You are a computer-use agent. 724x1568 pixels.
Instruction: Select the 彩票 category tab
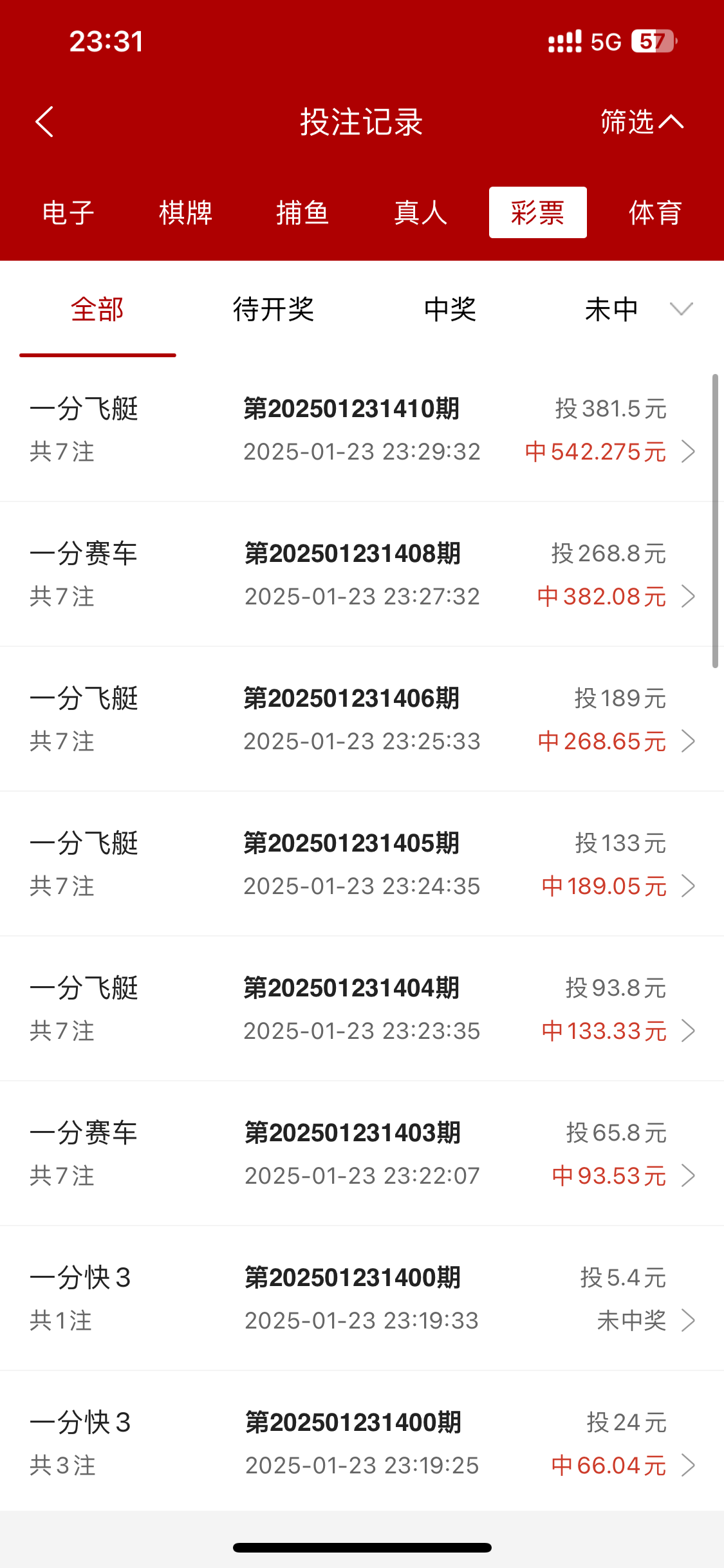coord(537,212)
